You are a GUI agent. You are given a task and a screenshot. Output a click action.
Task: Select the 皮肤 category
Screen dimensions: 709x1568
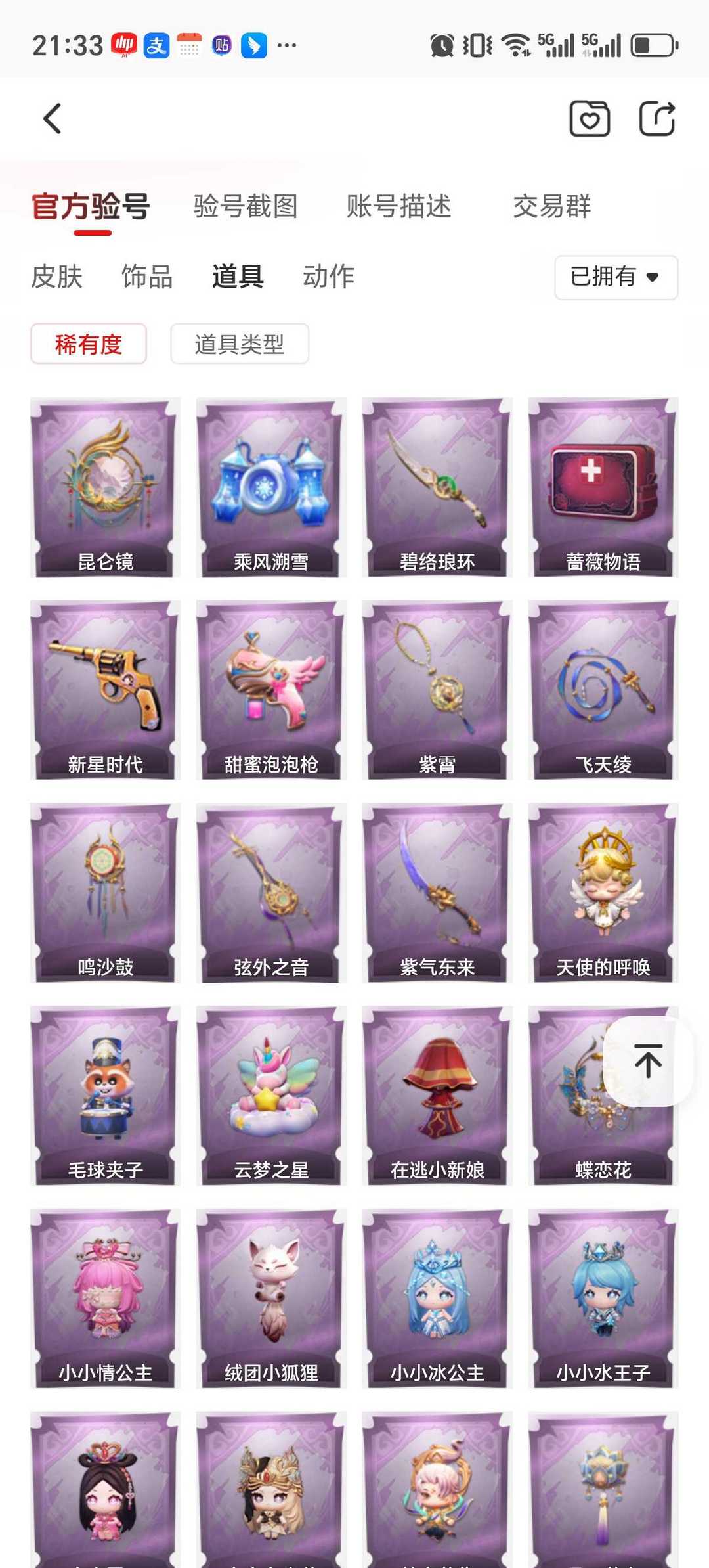57,277
